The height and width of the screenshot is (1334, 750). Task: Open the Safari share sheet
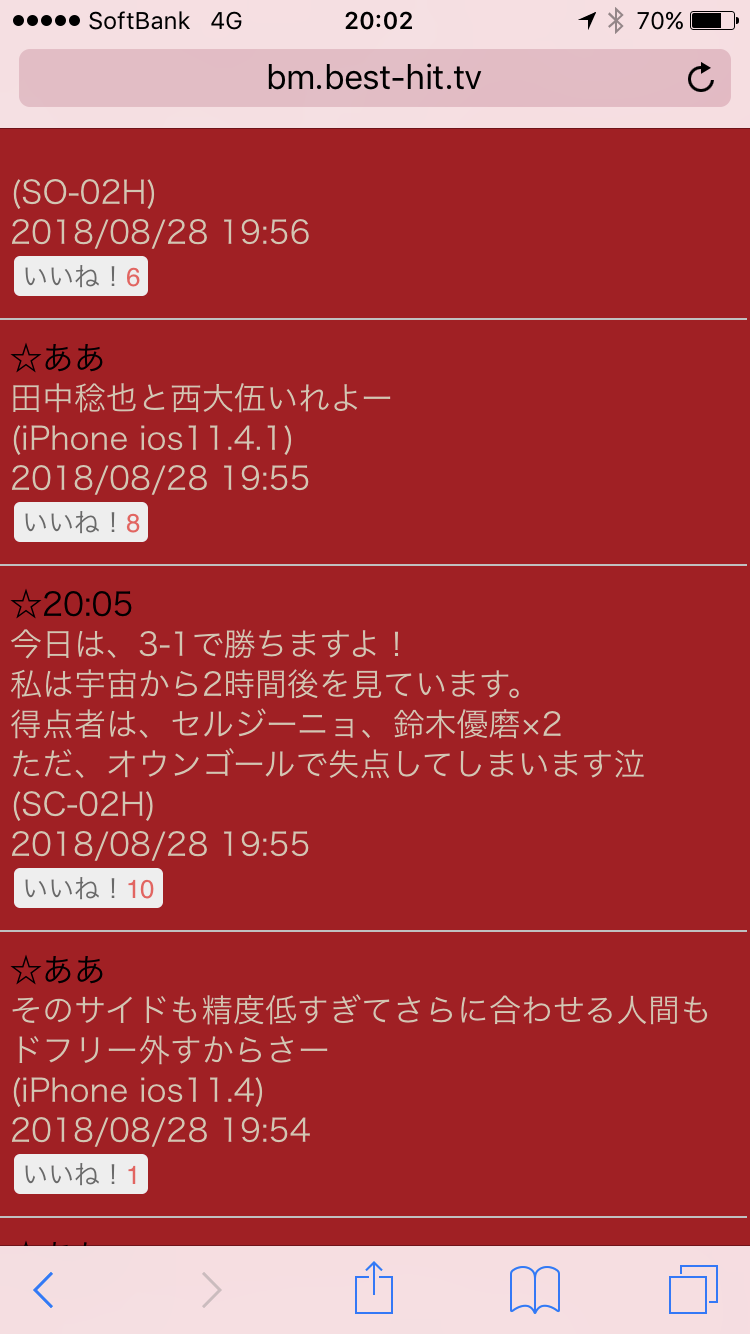374,1288
